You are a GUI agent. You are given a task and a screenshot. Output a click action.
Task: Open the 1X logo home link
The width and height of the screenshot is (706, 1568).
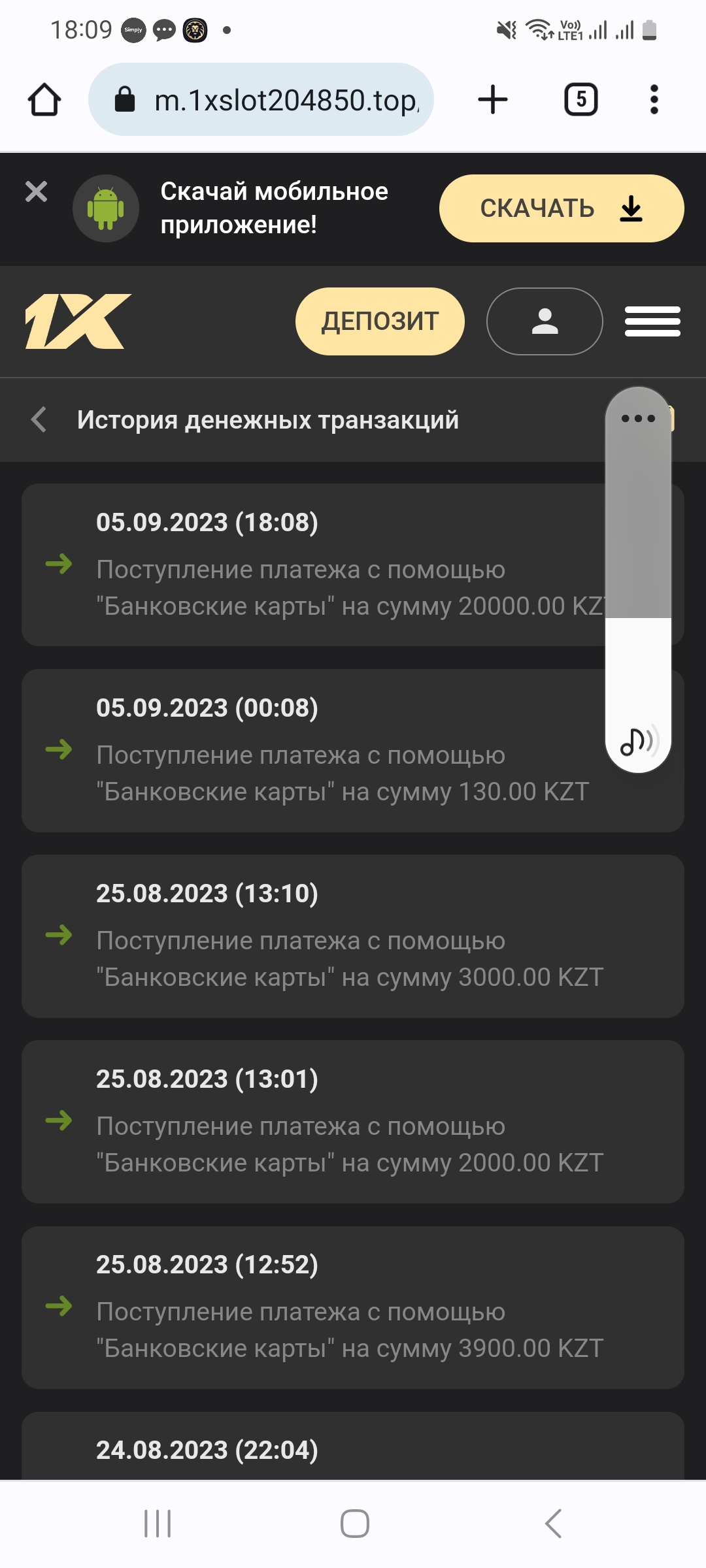click(78, 321)
